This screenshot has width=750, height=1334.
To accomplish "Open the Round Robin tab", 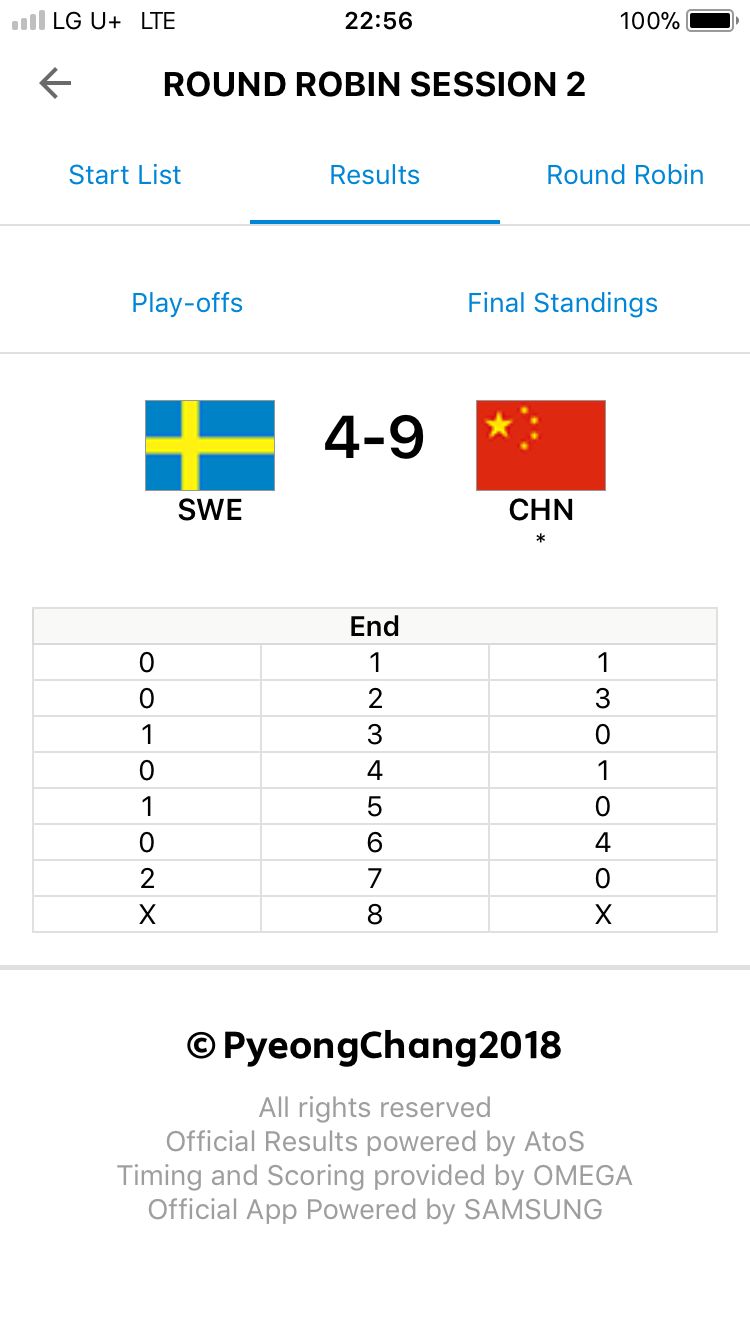I will pyautogui.click(x=625, y=175).
